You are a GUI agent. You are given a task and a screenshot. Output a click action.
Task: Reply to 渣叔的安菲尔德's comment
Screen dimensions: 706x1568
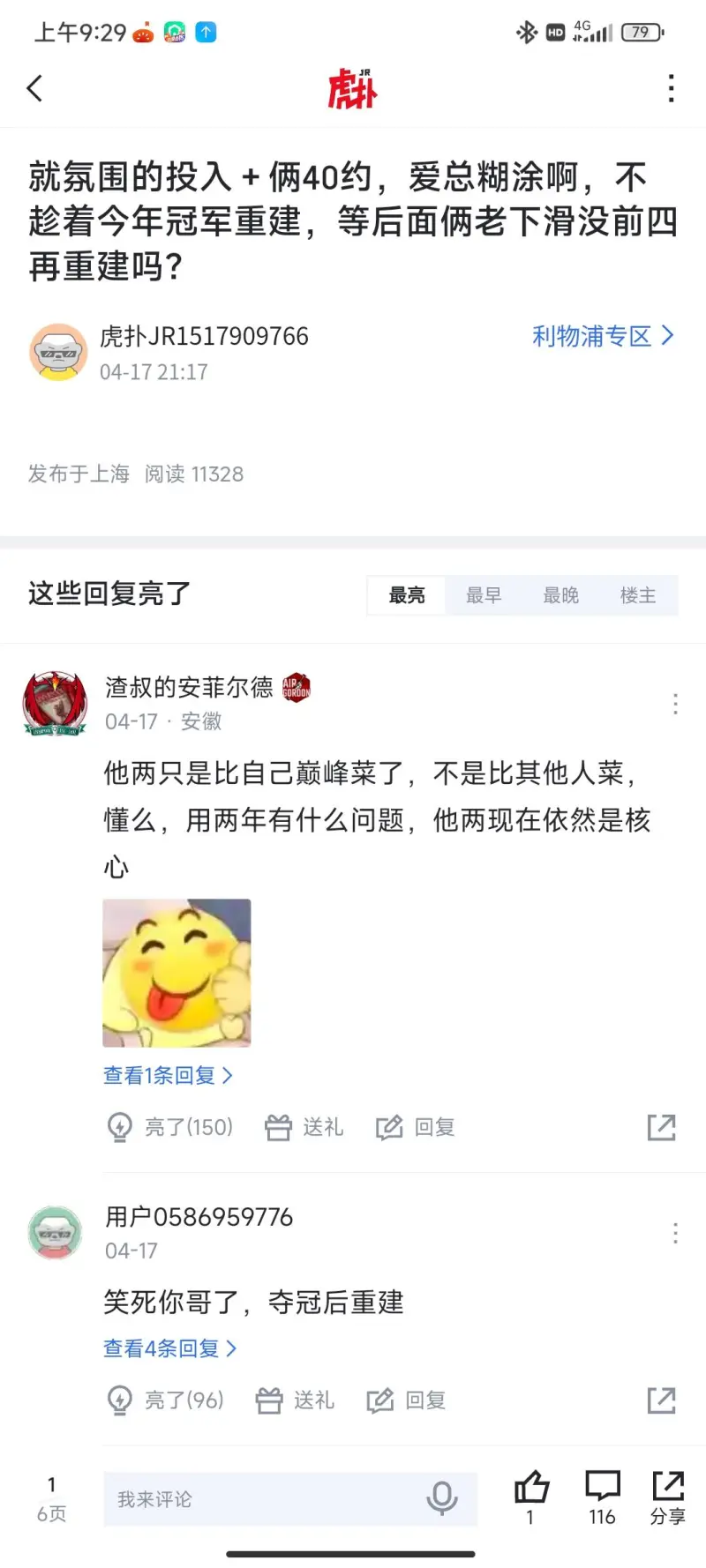[416, 1127]
